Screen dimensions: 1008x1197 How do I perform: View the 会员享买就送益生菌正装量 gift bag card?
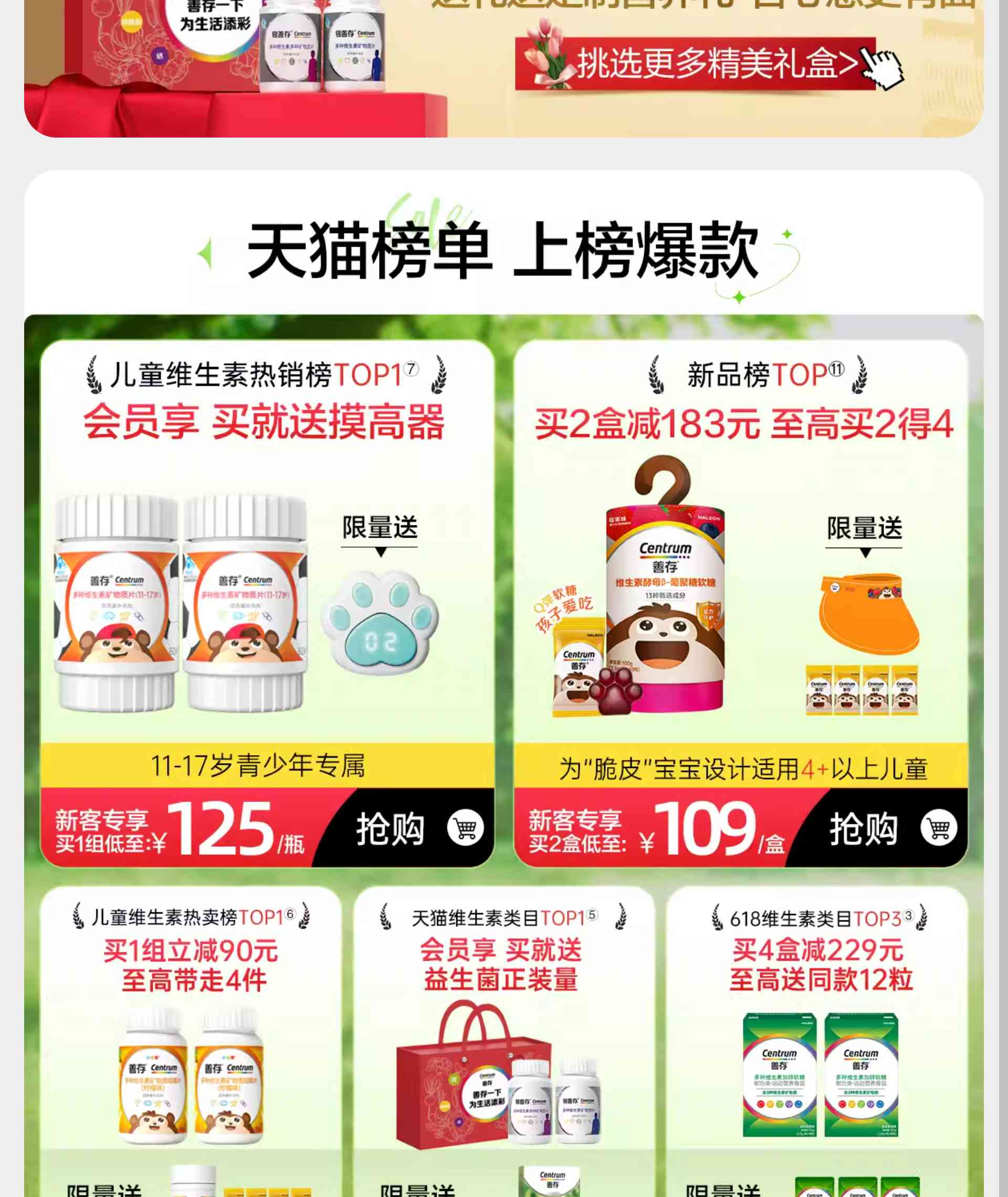(503, 1040)
